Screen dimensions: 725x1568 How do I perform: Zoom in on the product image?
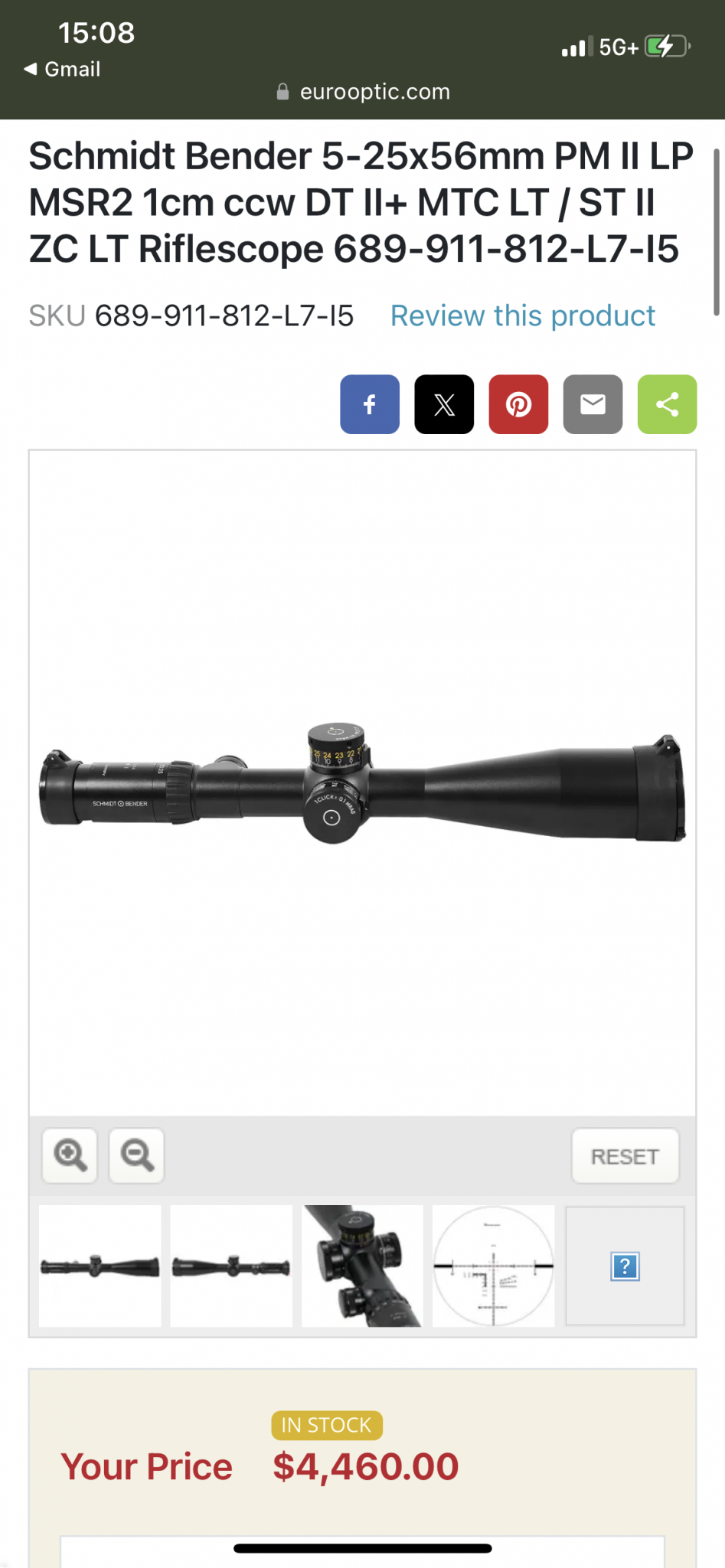(x=70, y=1155)
